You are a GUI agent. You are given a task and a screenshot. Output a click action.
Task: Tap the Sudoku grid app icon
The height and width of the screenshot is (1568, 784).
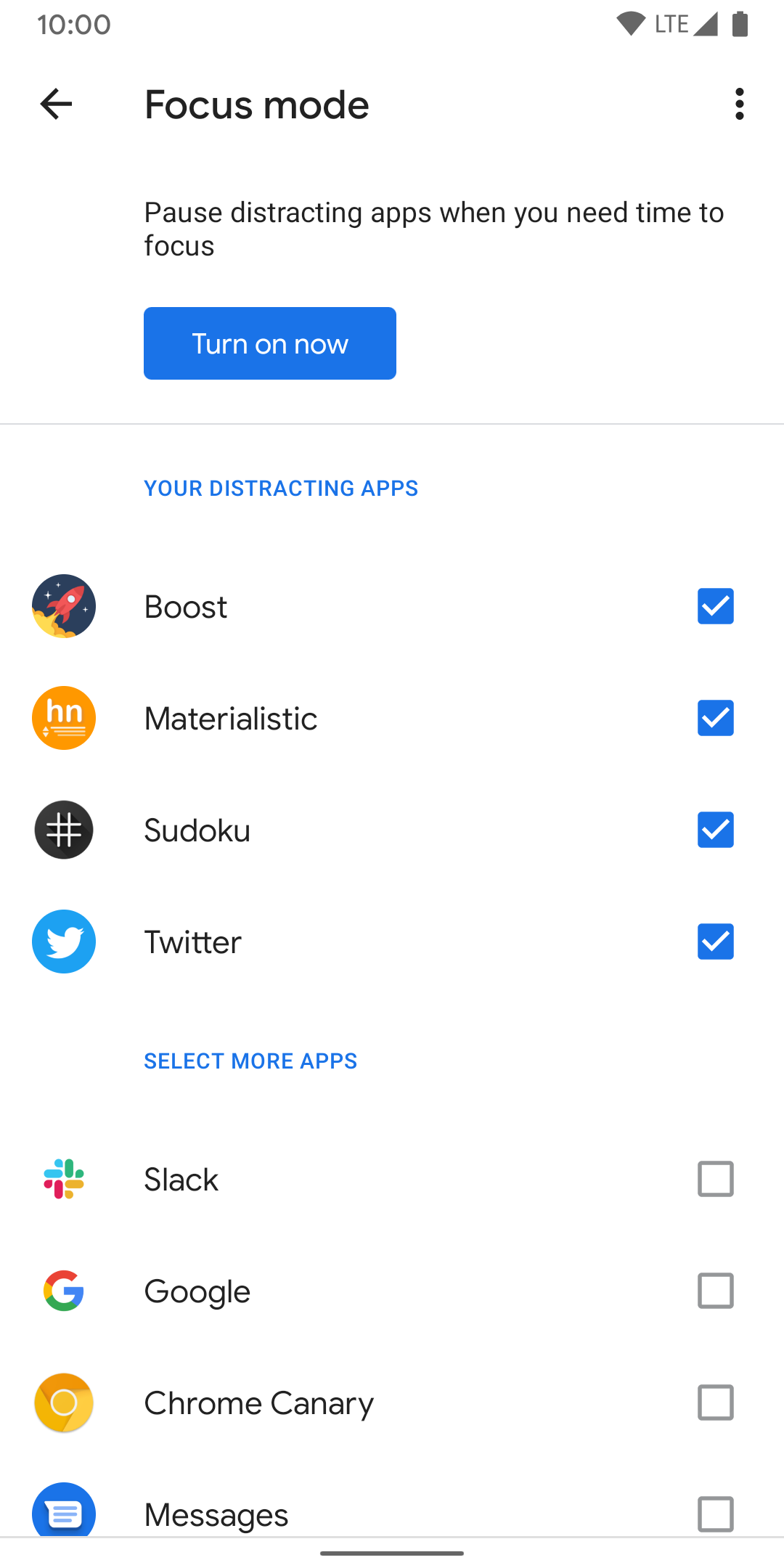coord(64,830)
